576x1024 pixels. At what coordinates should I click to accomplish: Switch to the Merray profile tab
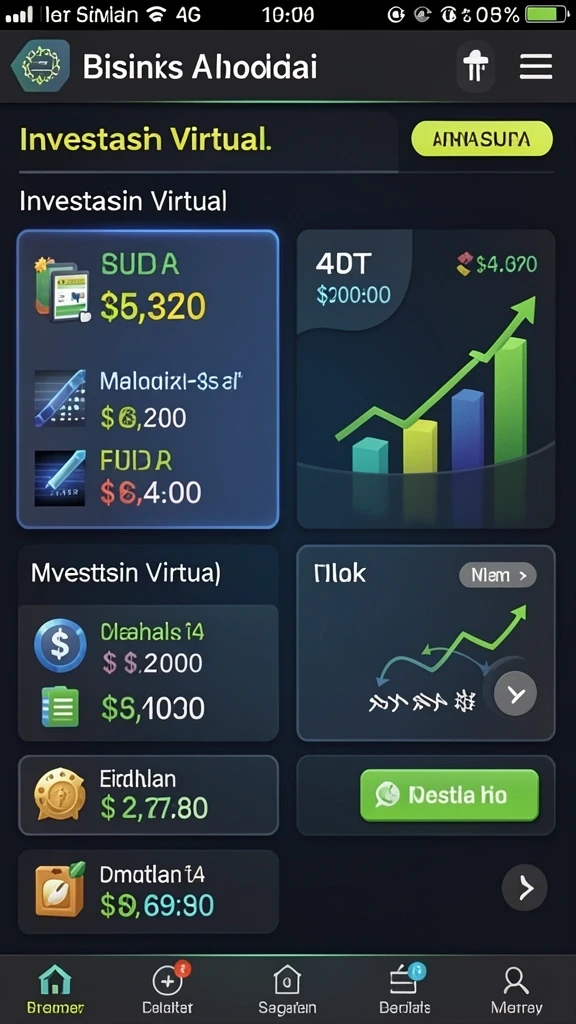(x=517, y=989)
